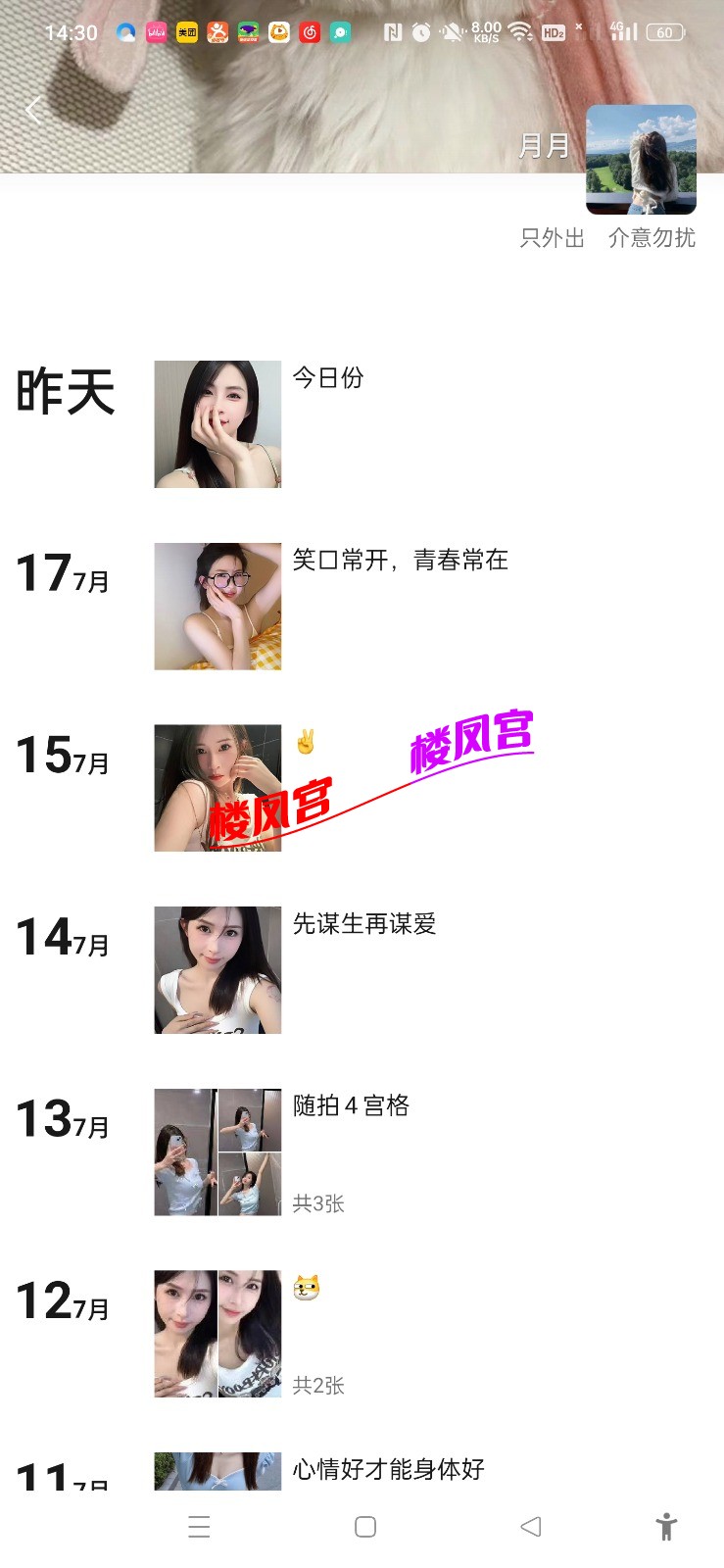This screenshot has width=724, height=1568.
Task: Go back using the top-left arrow
Action: point(34,109)
